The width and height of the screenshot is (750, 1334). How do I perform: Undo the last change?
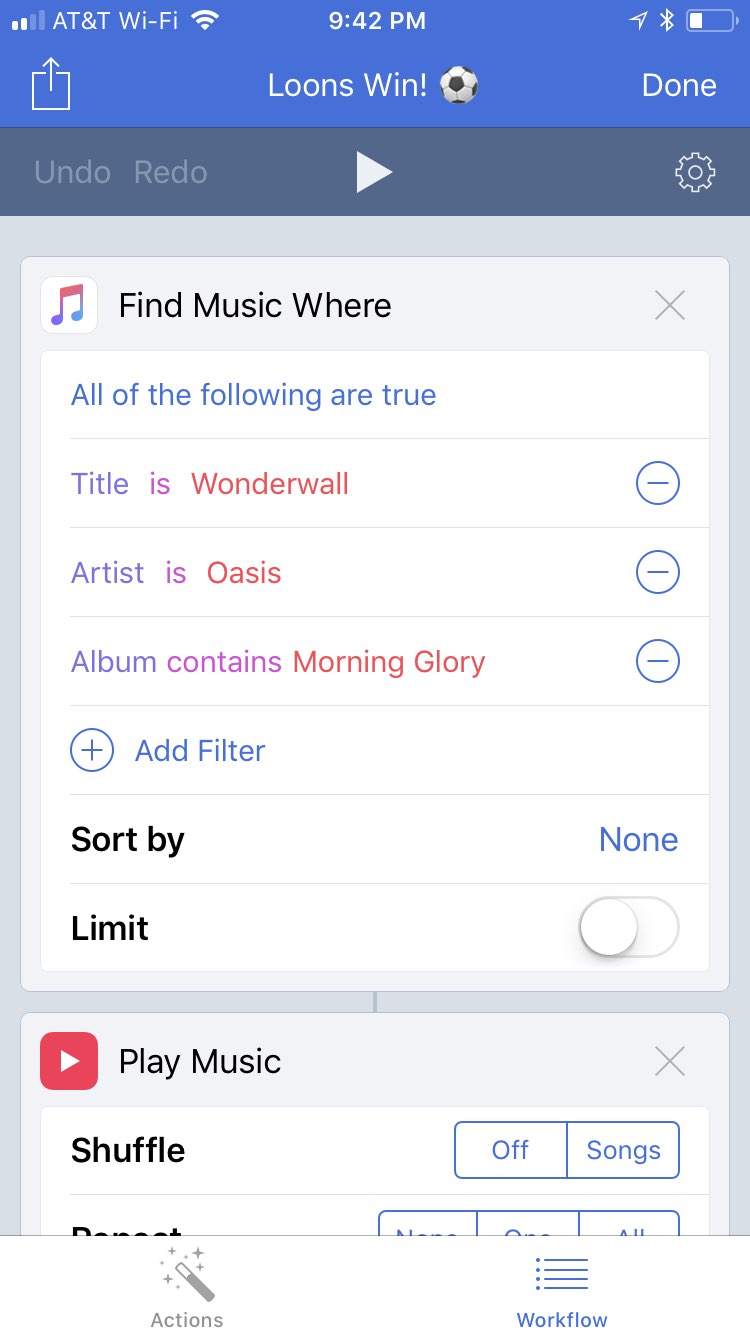coord(72,172)
